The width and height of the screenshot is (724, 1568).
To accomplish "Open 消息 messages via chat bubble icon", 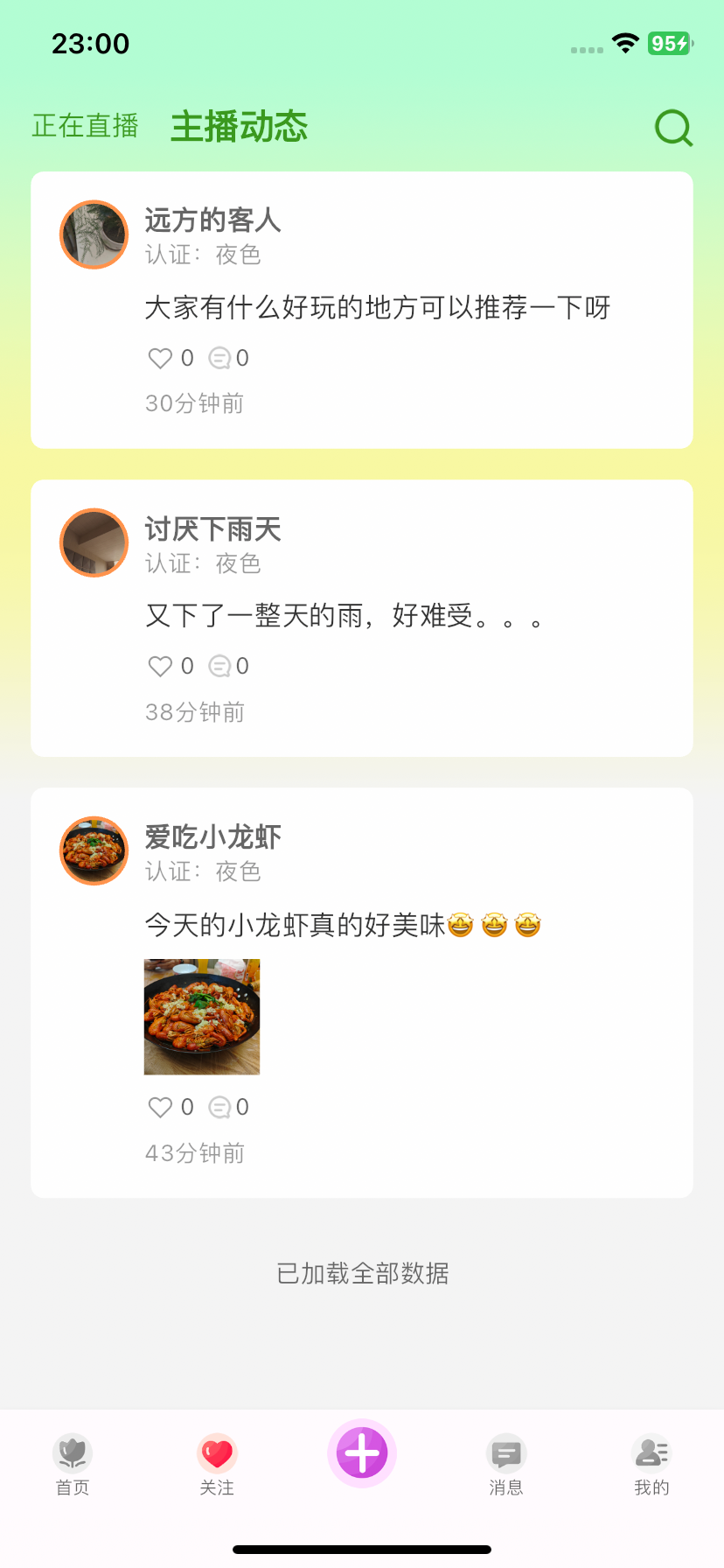I will click(506, 1454).
